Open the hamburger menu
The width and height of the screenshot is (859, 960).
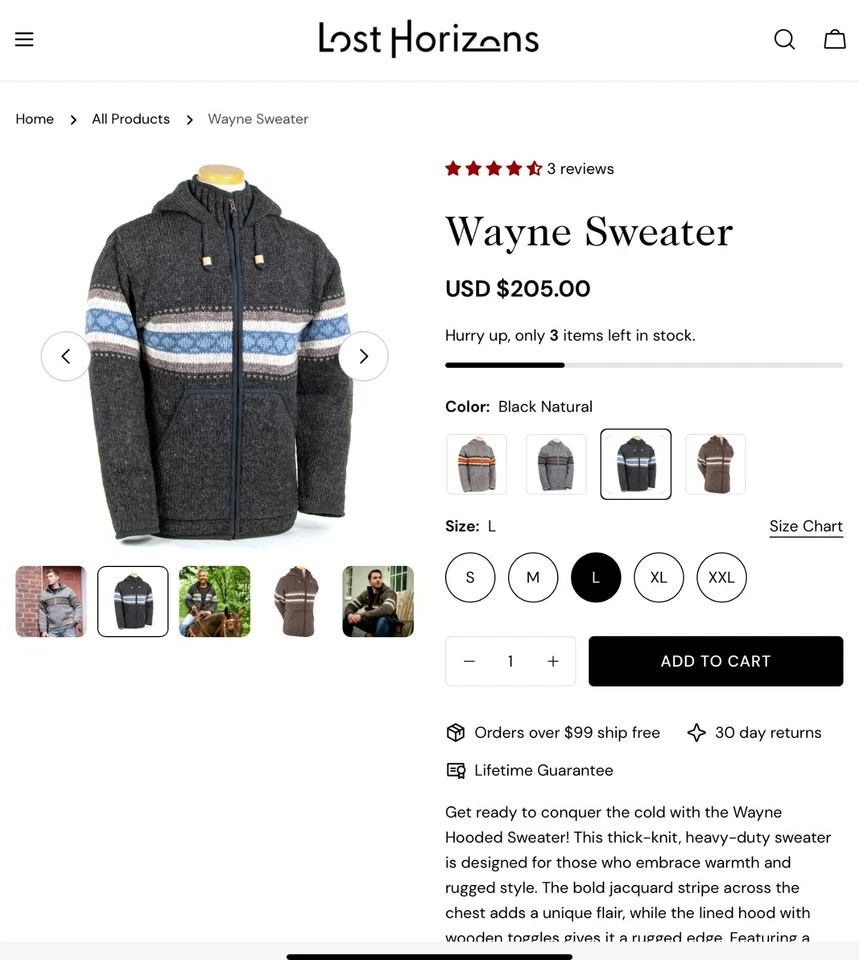tap(24, 39)
